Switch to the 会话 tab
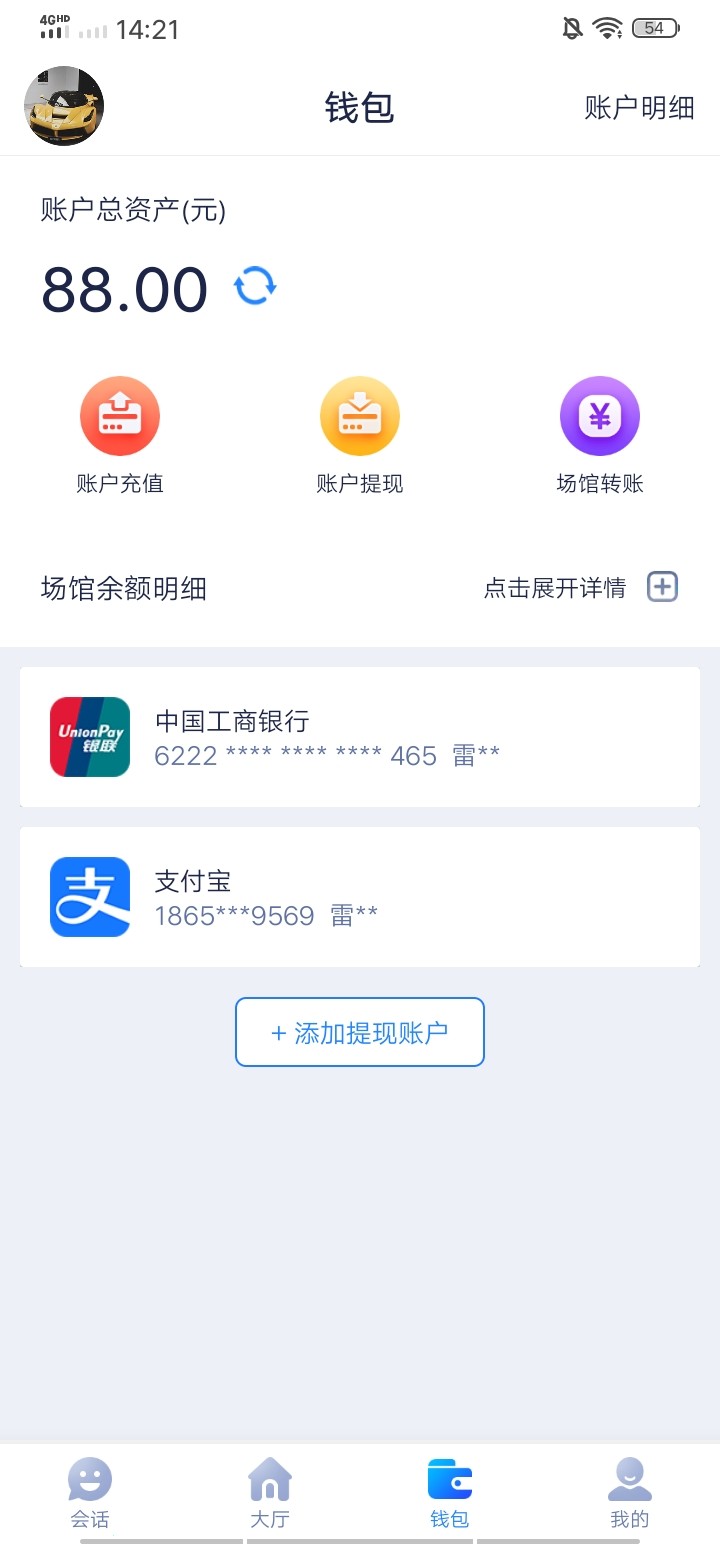 point(90,1493)
